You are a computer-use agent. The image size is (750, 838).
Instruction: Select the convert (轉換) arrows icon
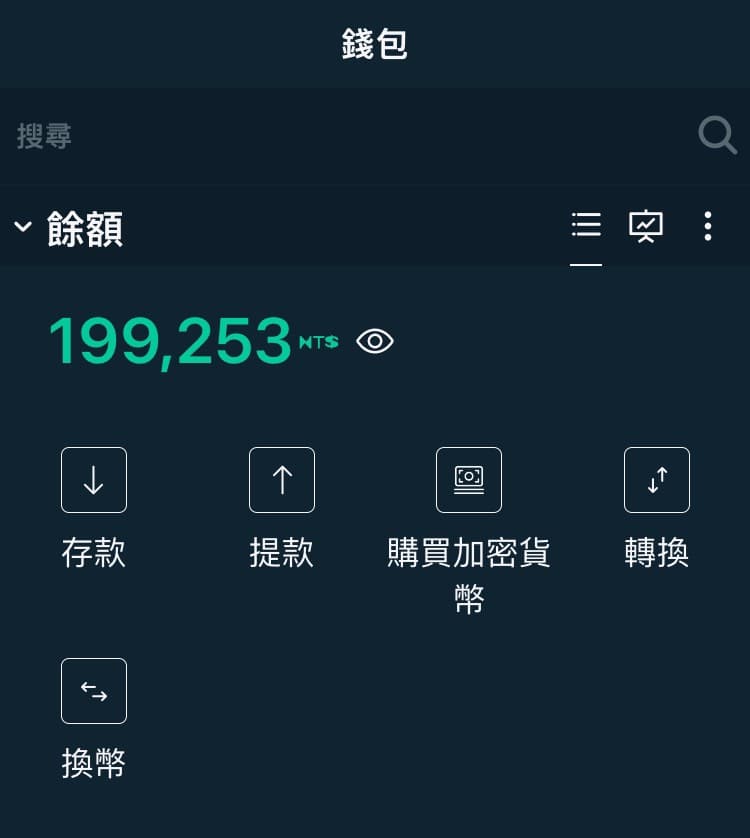coord(656,480)
